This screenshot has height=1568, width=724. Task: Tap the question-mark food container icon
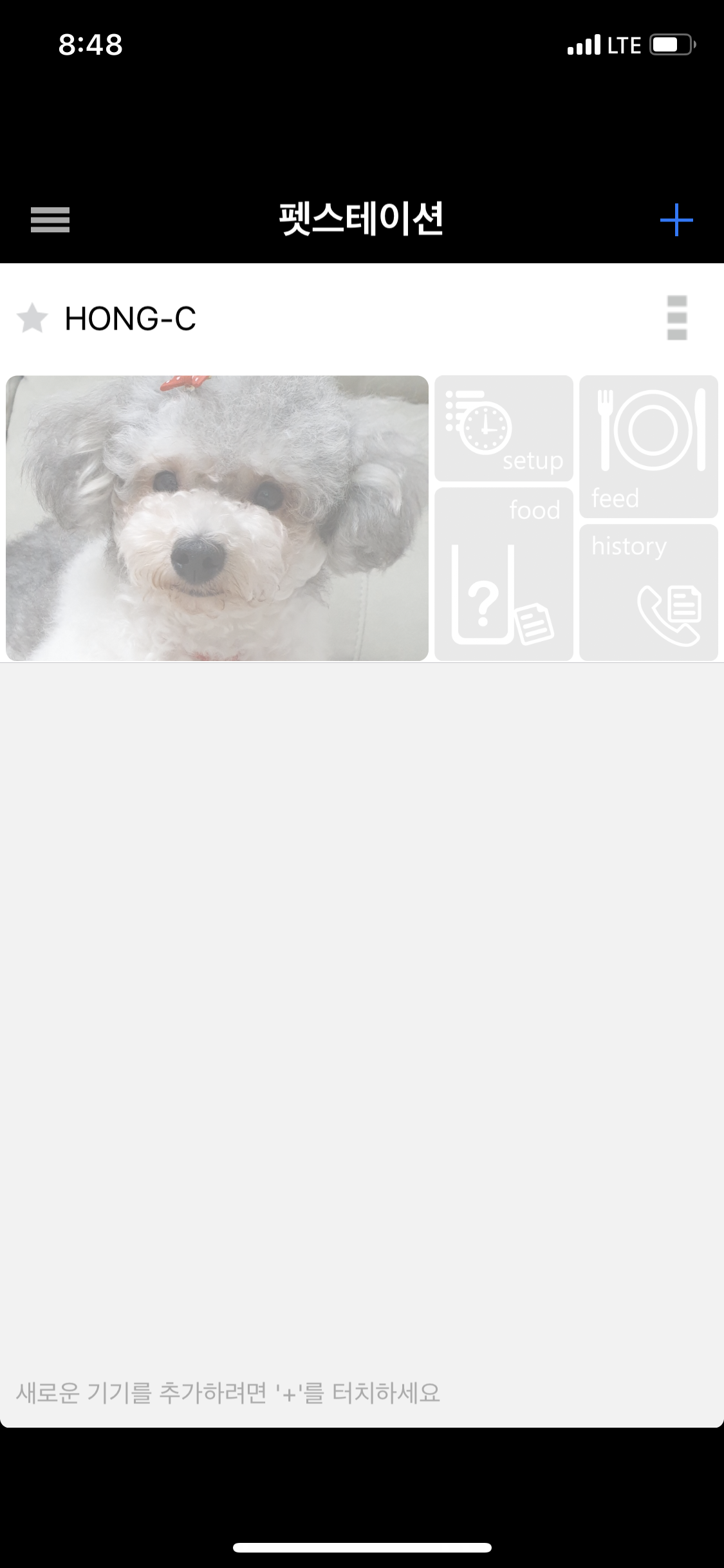click(x=489, y=599)
